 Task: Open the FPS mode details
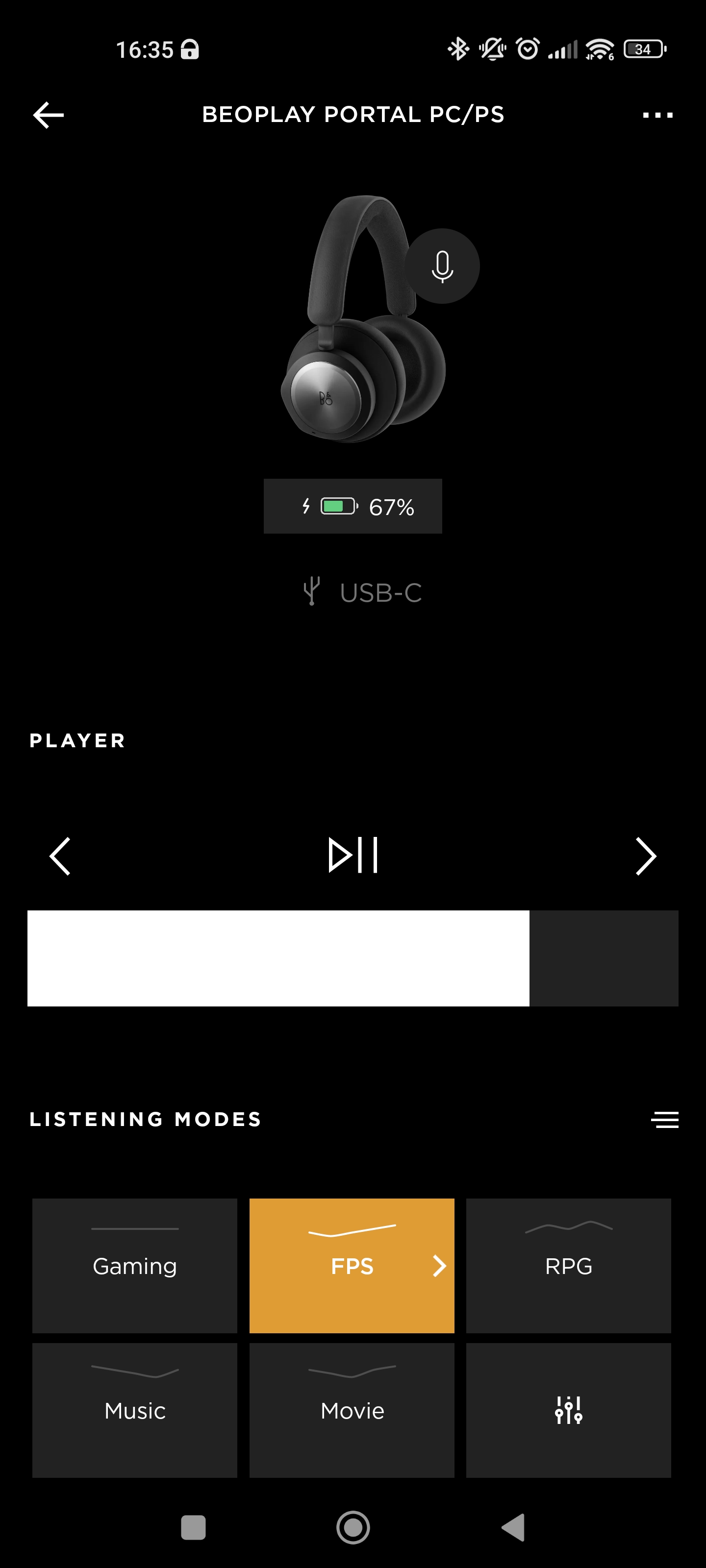click(x=439, y=1266)
